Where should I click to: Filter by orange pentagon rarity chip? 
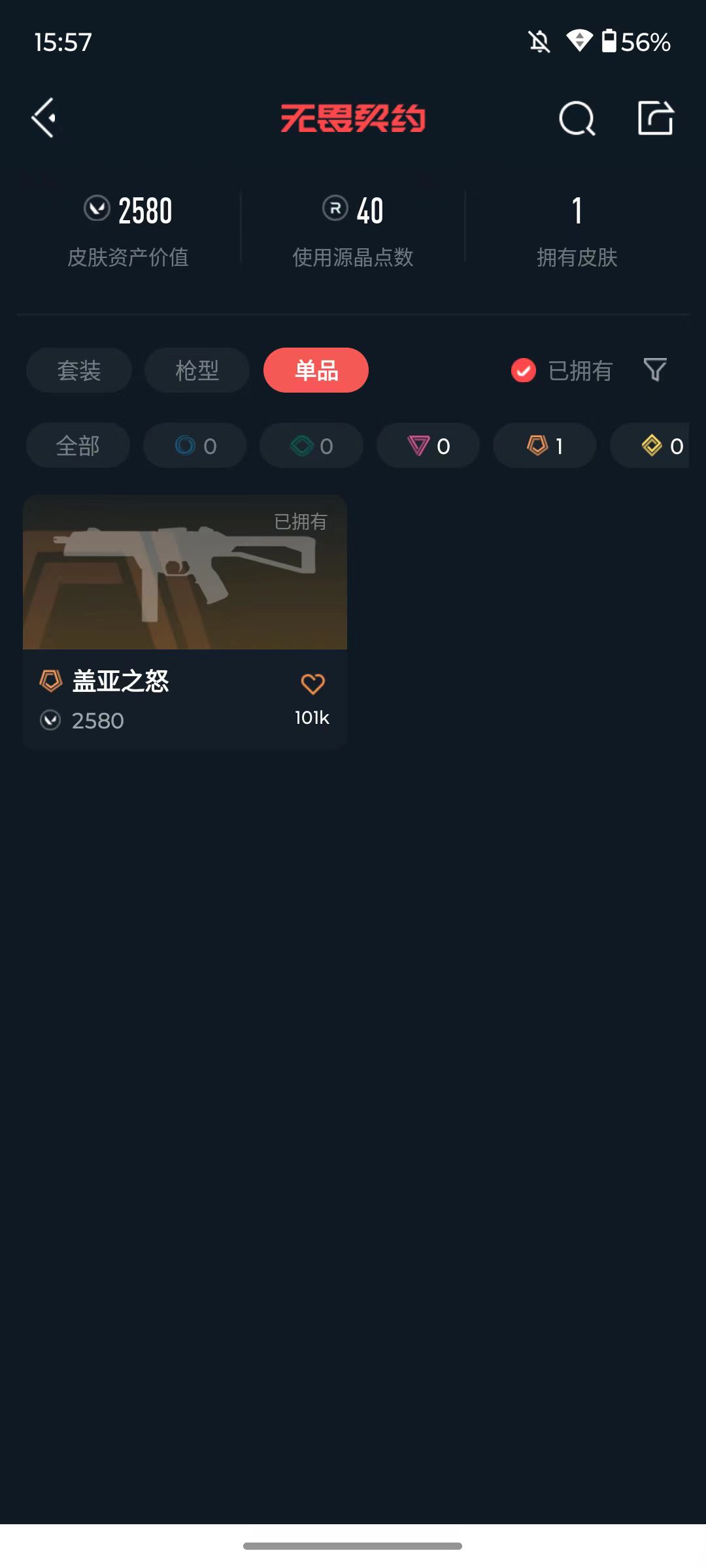(x=545, y=446)
